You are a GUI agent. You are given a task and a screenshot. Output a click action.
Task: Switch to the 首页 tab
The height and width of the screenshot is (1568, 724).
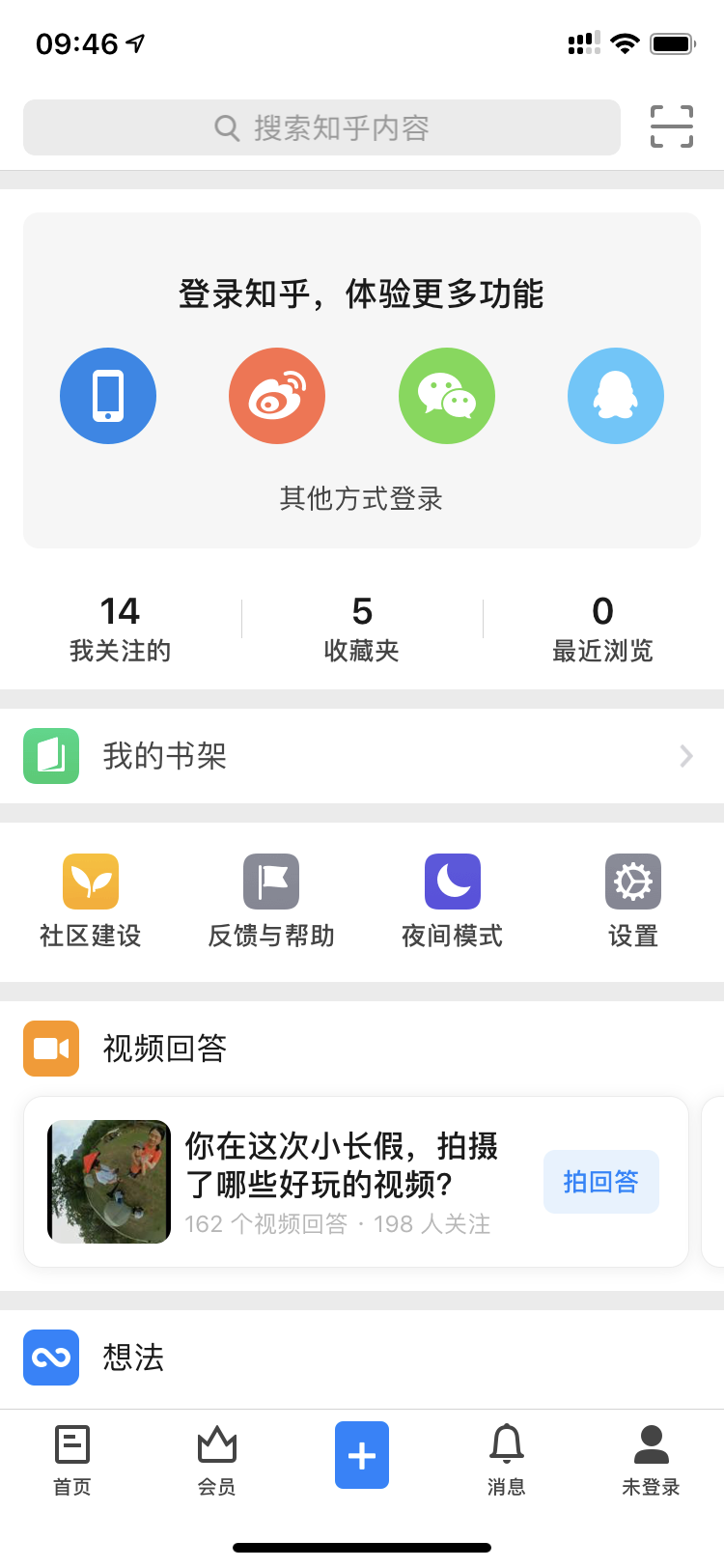pyautogui.click(x=72, y=1460)
